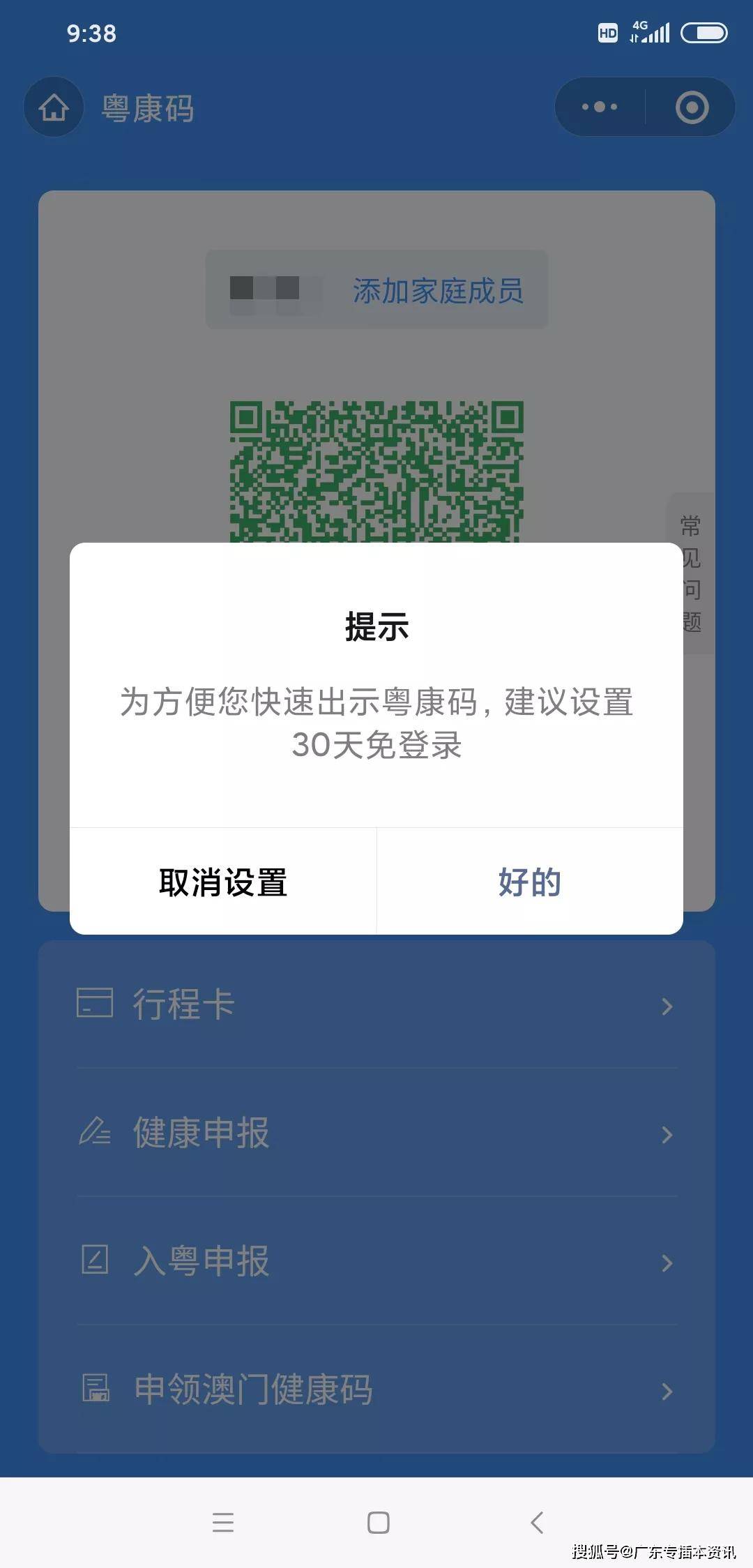Viewport: 753px width, 1568px height.
Task: Click 取消设置 to decline auto-login
Action: coord(223,881)
